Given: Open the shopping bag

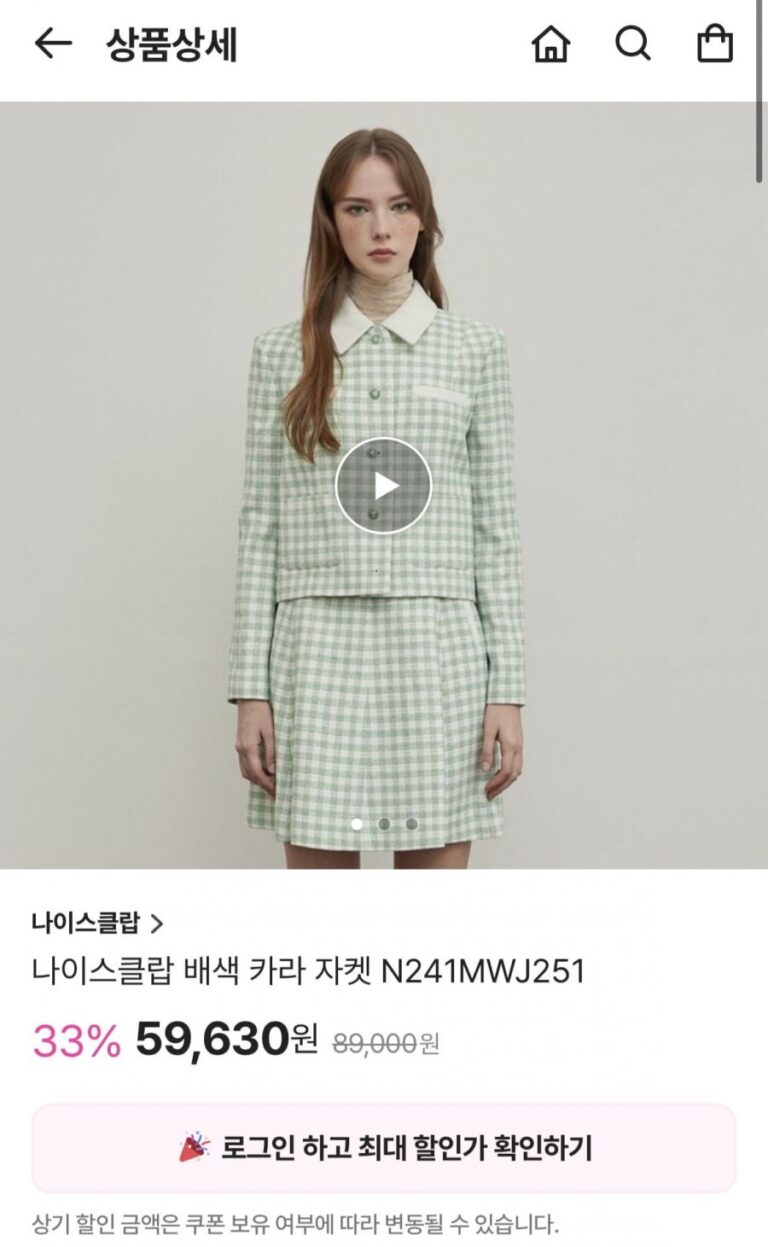Looking at the screenshot, I should 714,44.
